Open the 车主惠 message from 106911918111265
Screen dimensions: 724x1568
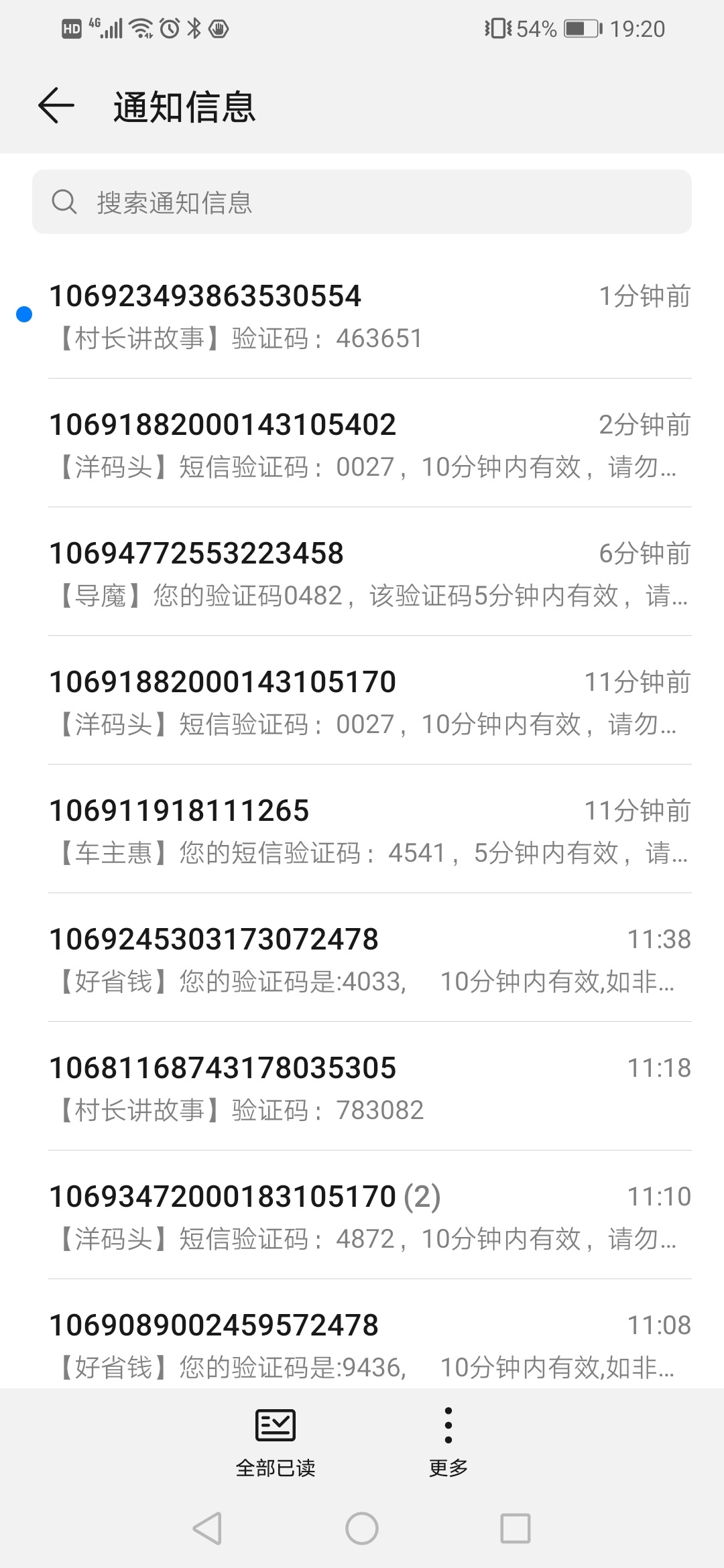pos(362,829)
